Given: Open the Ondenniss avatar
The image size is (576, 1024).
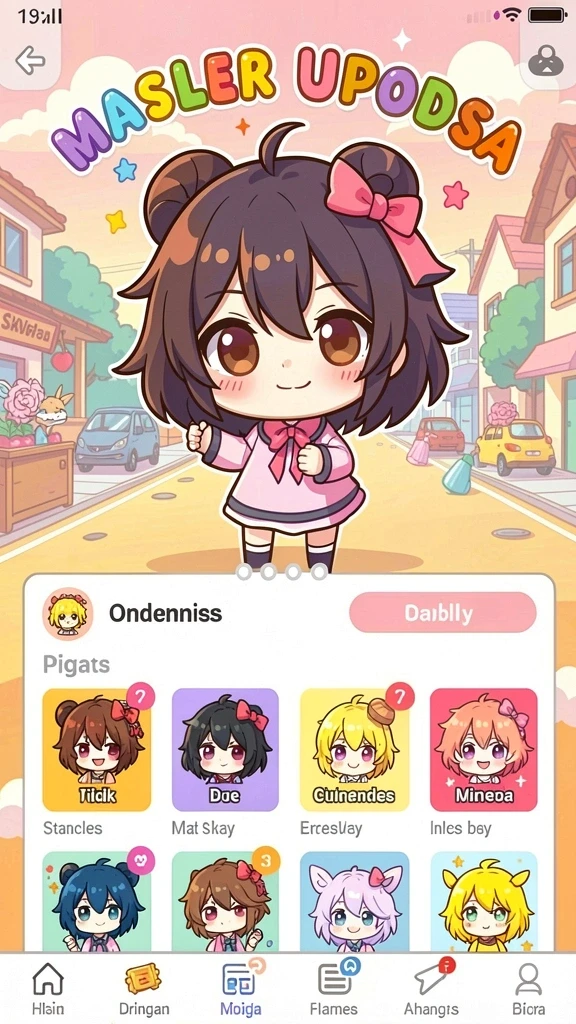Looking at the screenshot, I should pyautogui.click(x=67, y=613).
